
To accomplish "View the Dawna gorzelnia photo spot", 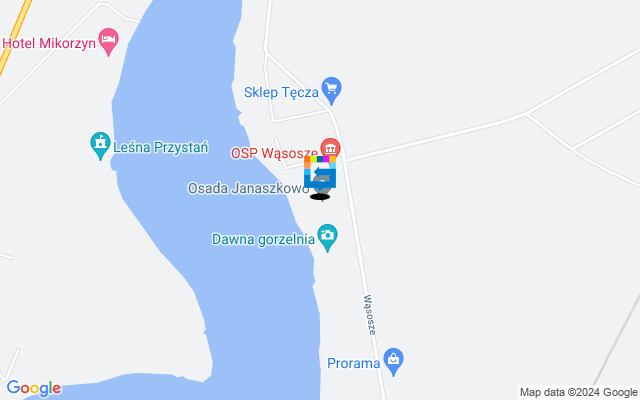I will pos(327,237).
